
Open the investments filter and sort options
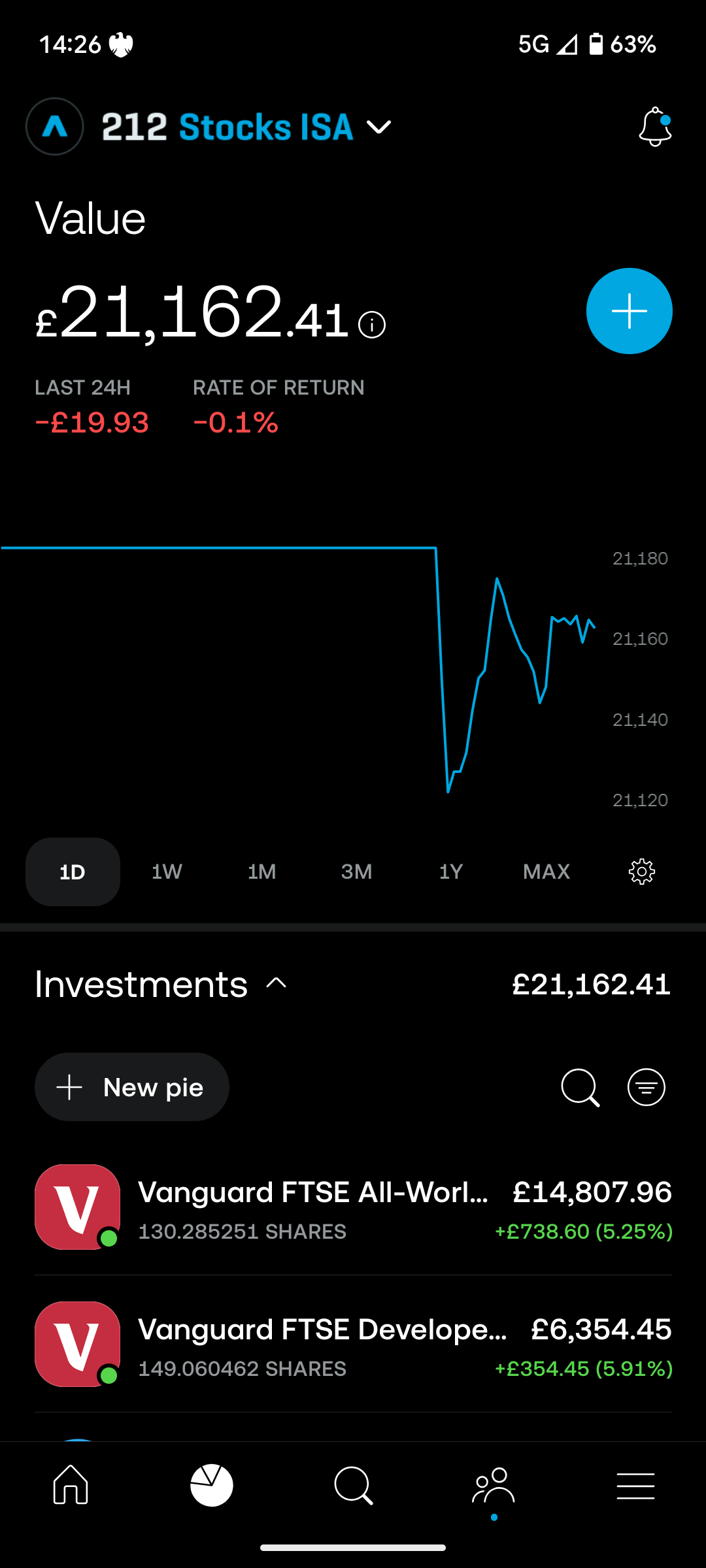647,1087
